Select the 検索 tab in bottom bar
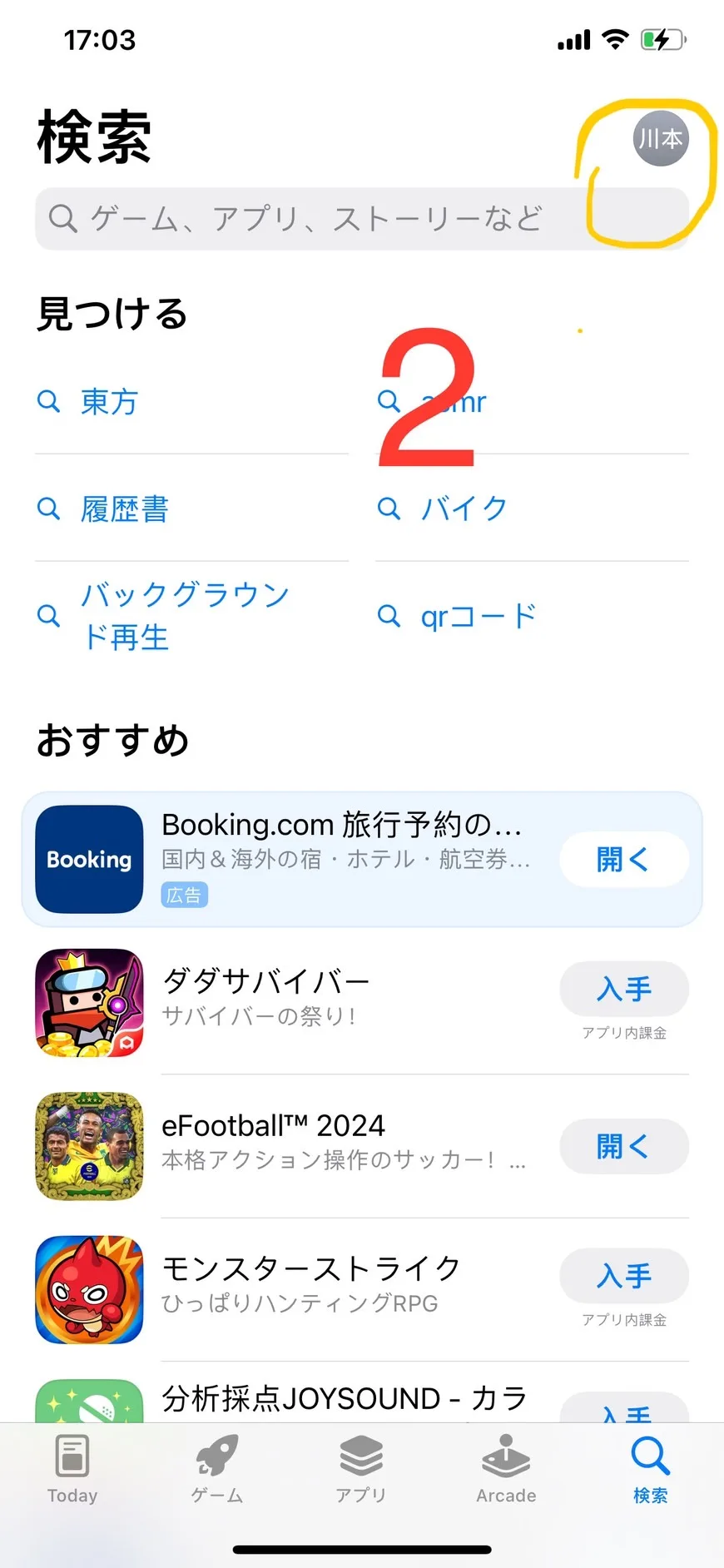724x1568 pixels. point(650,1469)
